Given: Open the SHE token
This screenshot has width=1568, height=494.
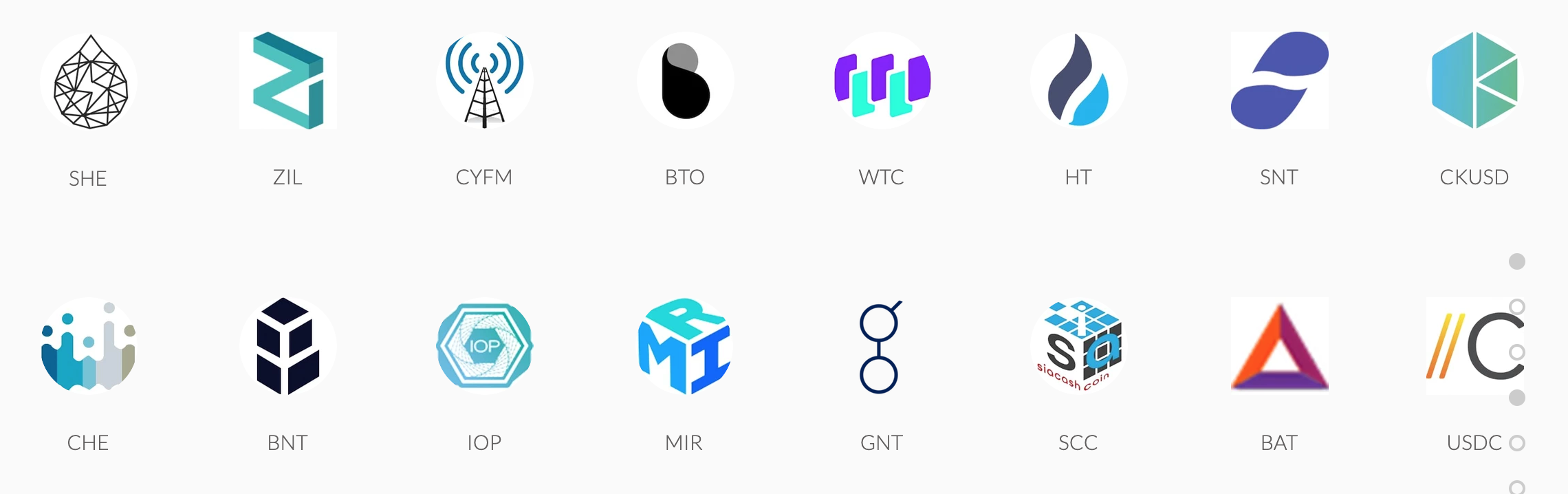Looking at the screenshot, I should [x=88, y=81].
